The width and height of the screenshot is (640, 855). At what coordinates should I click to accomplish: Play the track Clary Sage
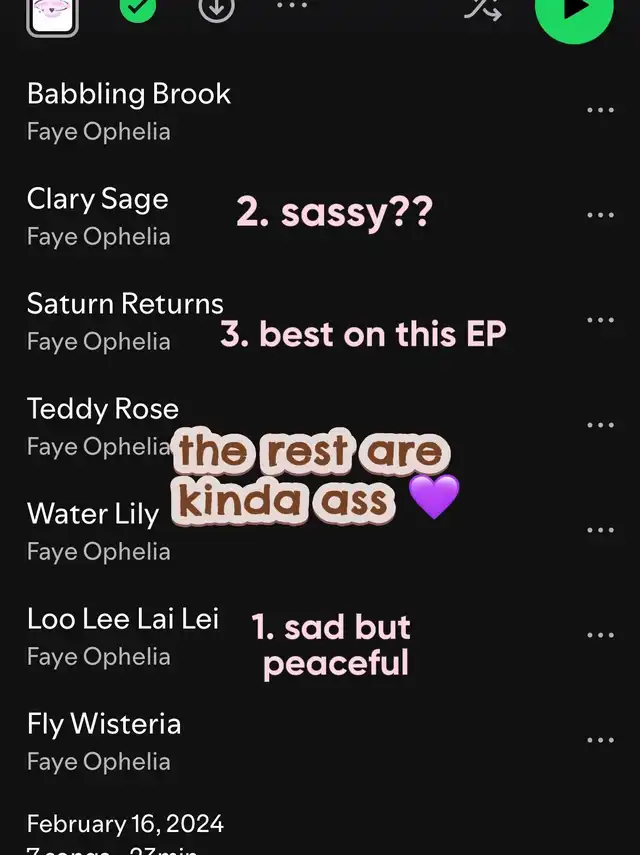point(97,199)
